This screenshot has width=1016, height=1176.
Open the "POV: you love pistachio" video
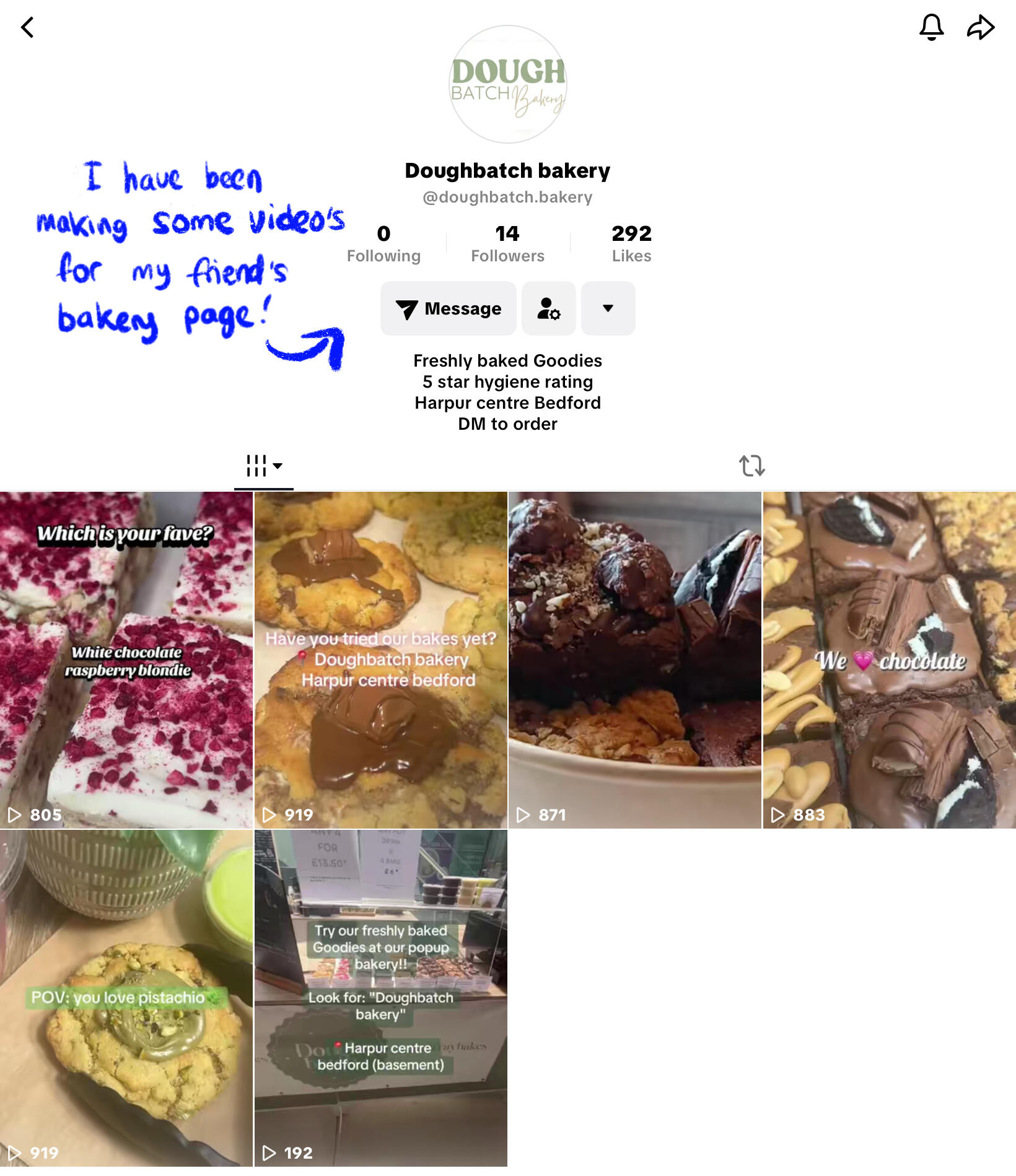click(126, 998)
